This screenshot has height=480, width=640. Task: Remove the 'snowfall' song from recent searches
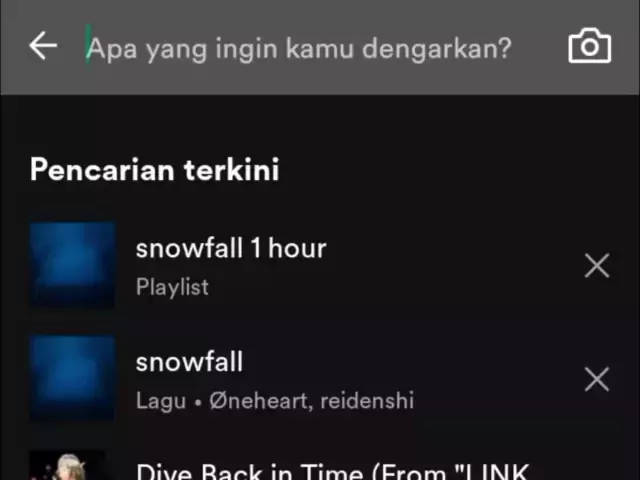coord(597,379)
